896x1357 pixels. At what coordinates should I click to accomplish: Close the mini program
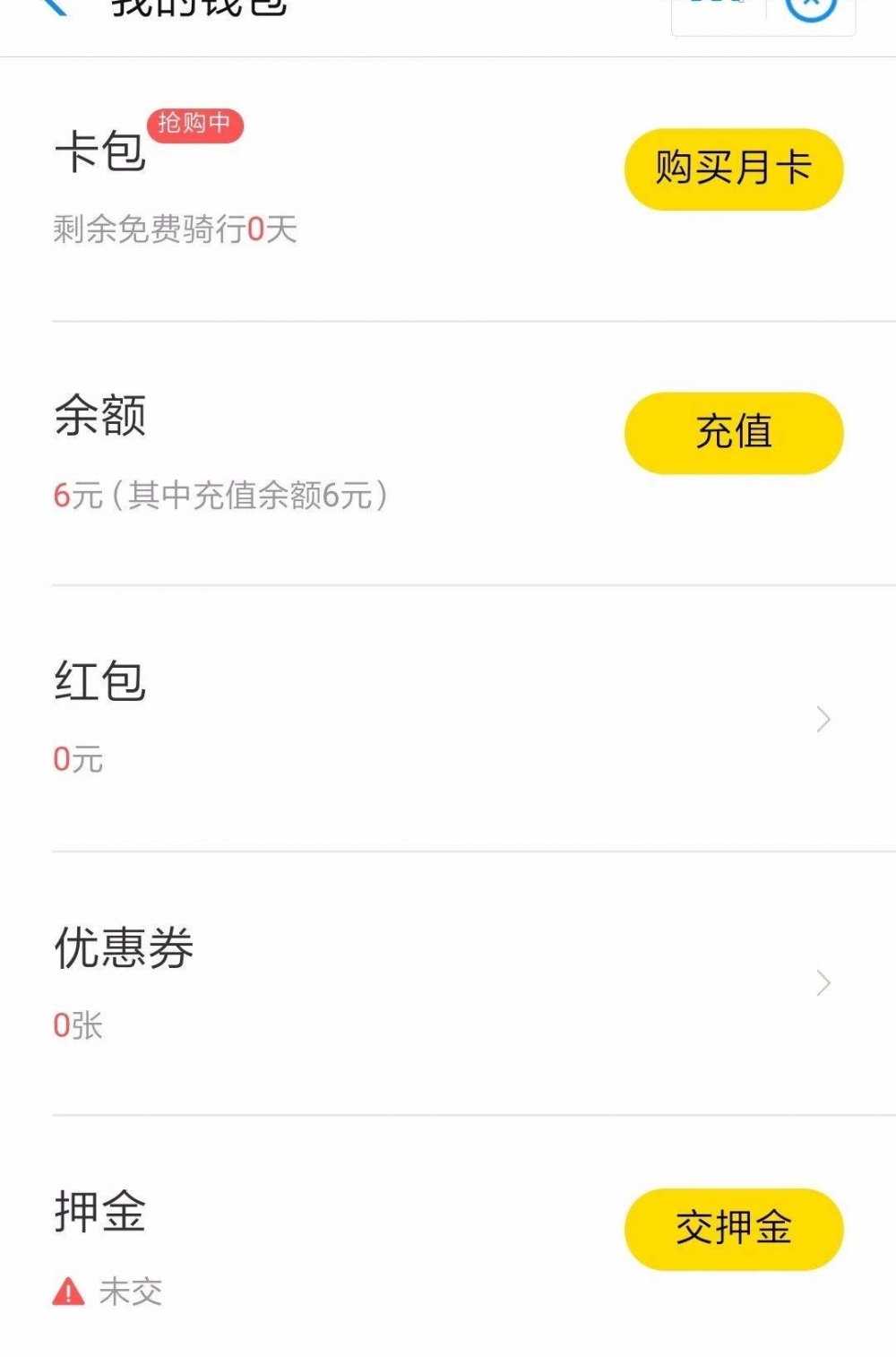811,7
